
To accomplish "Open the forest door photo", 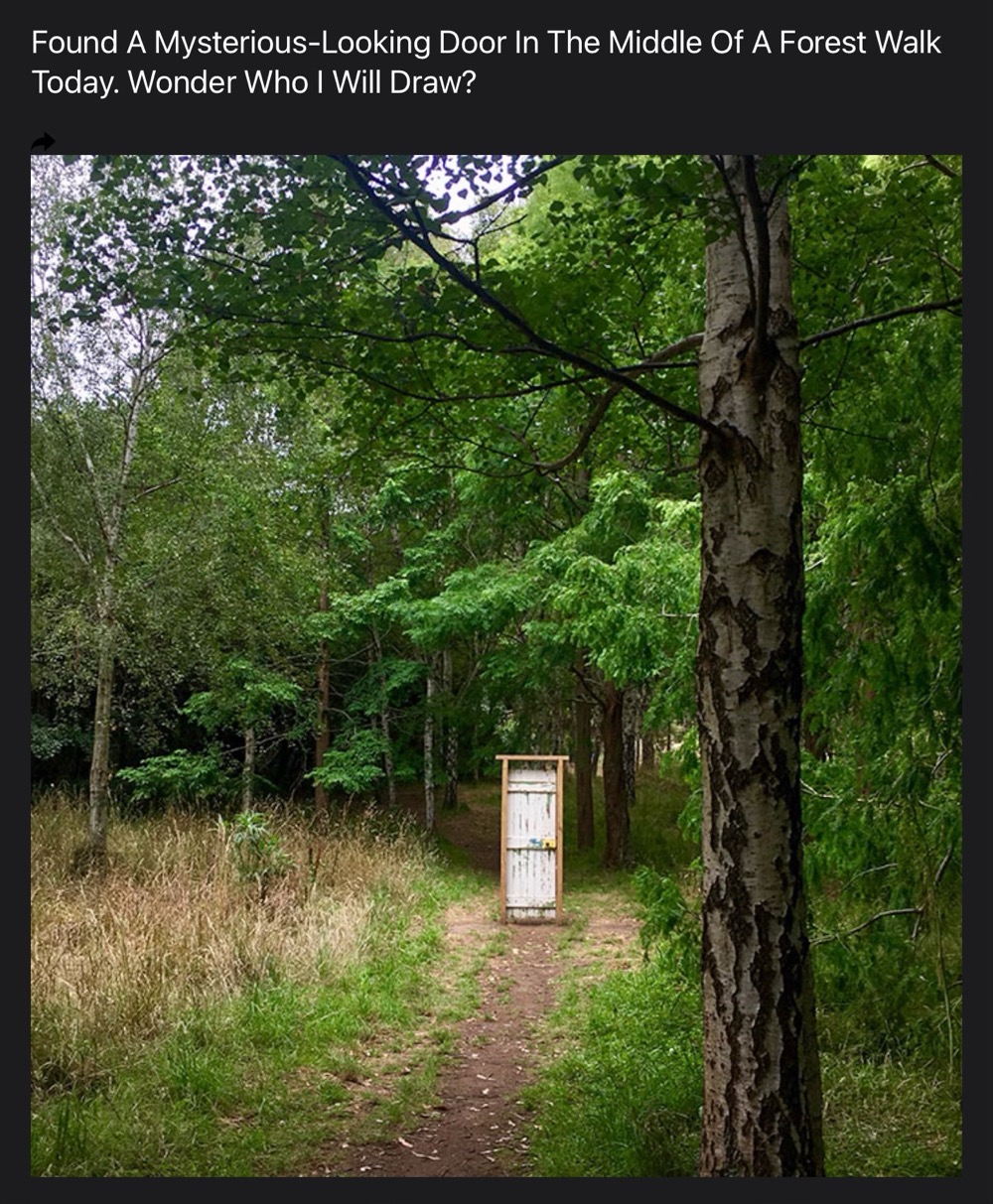I will (x=496, y=665).
